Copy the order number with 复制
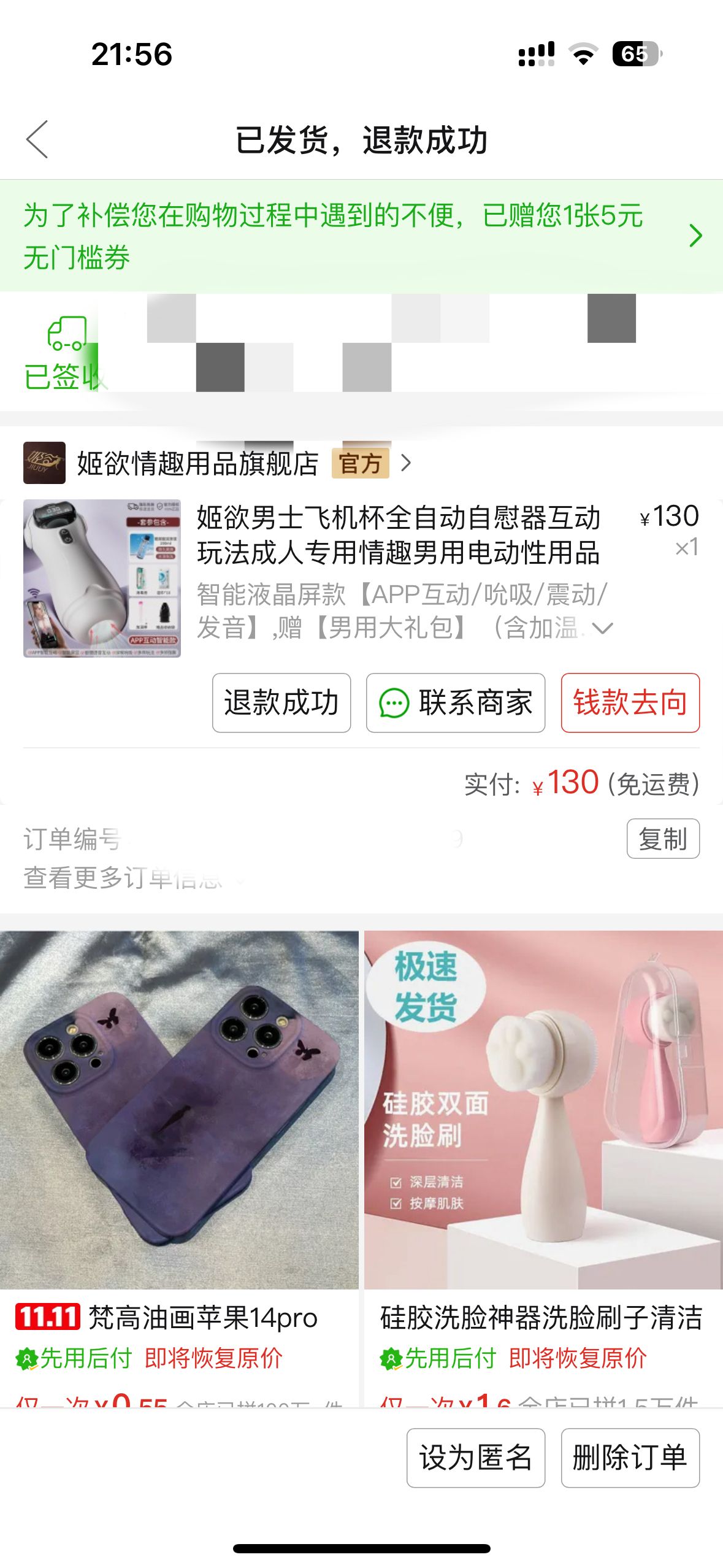The image size is (723, 1568). (662, 839)
